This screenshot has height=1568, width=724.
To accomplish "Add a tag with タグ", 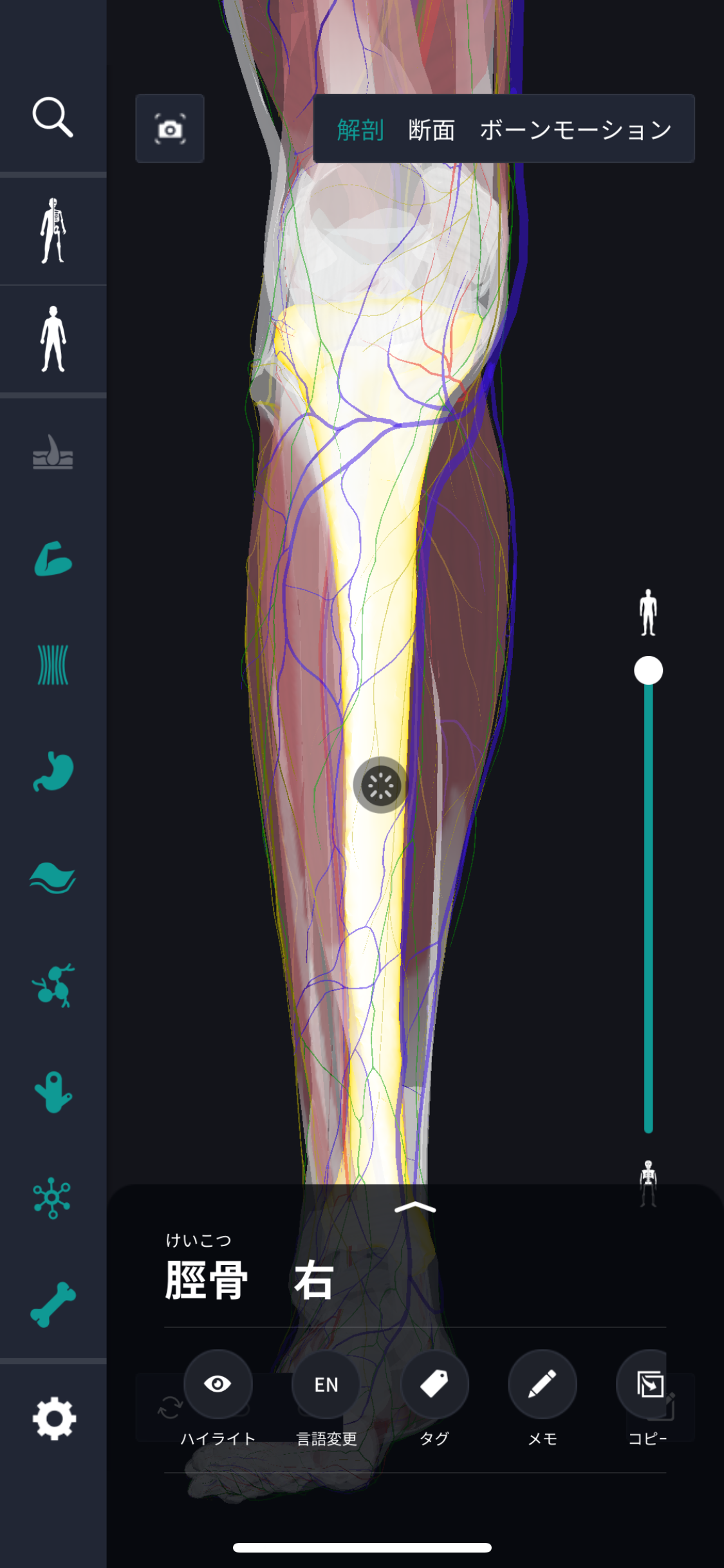I will pos(434,1384).
